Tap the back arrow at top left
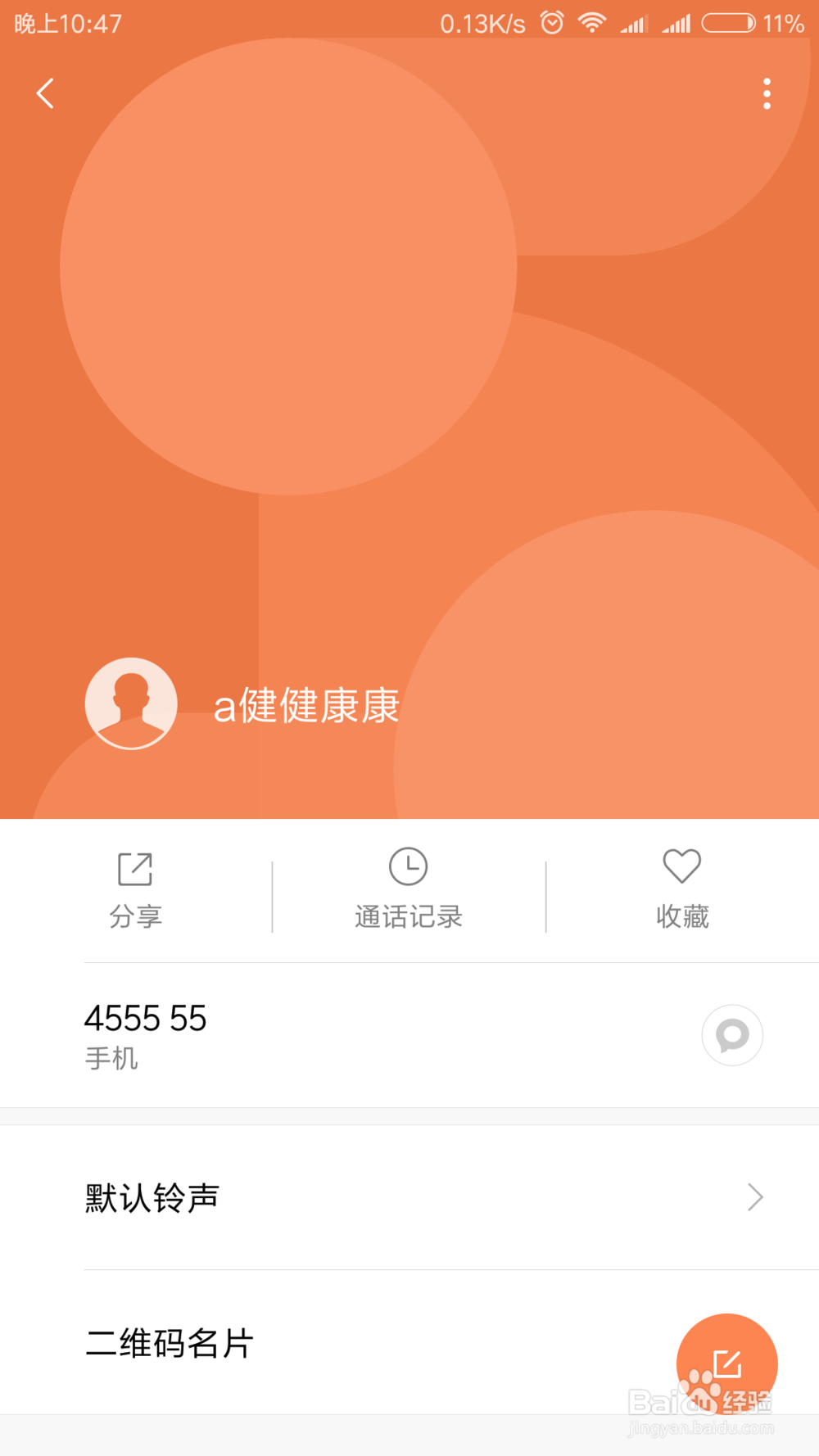Viewport: 819px width, 1456px height. 45,93
